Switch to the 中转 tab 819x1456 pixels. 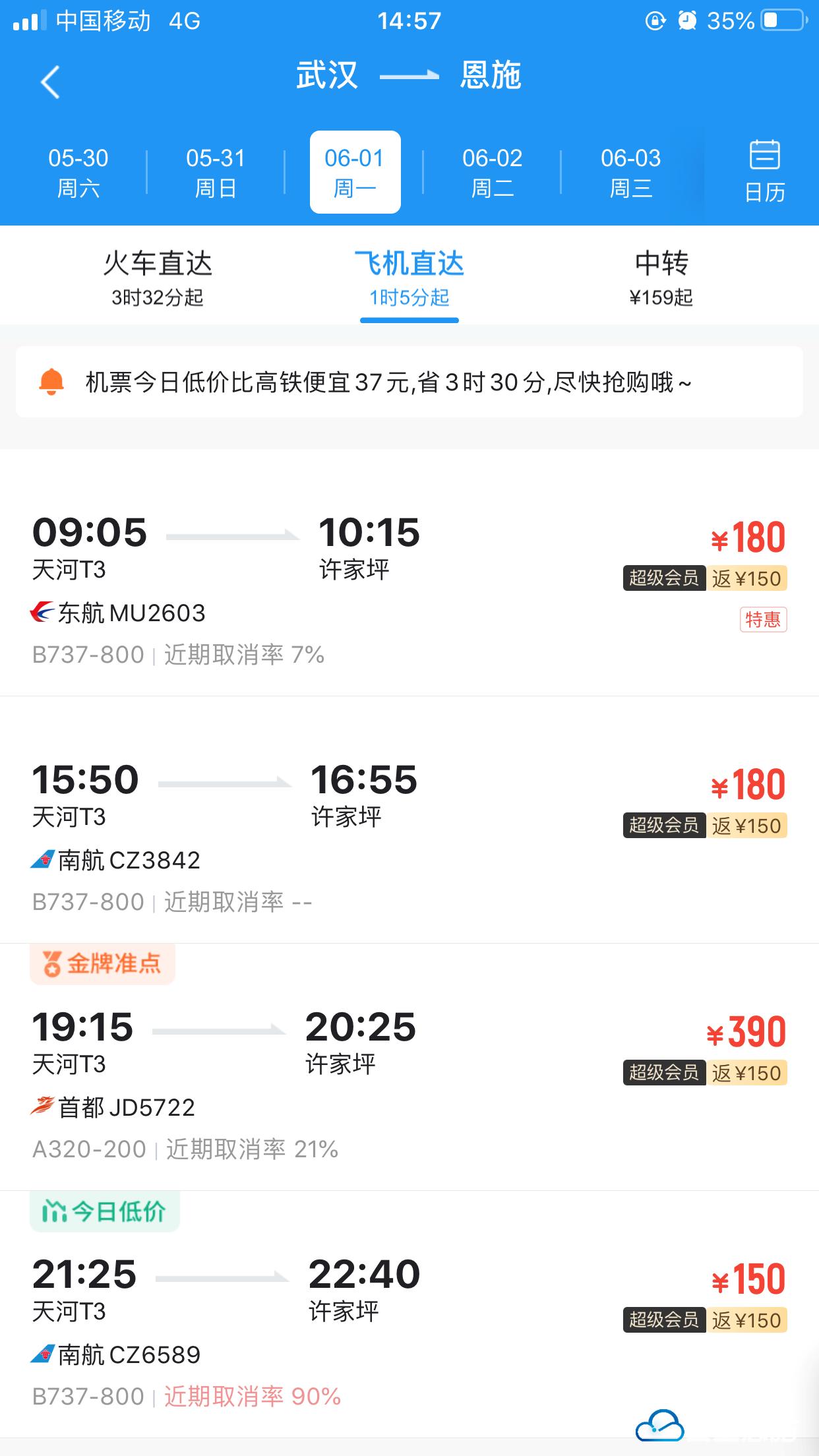click(x=661, y=278)
